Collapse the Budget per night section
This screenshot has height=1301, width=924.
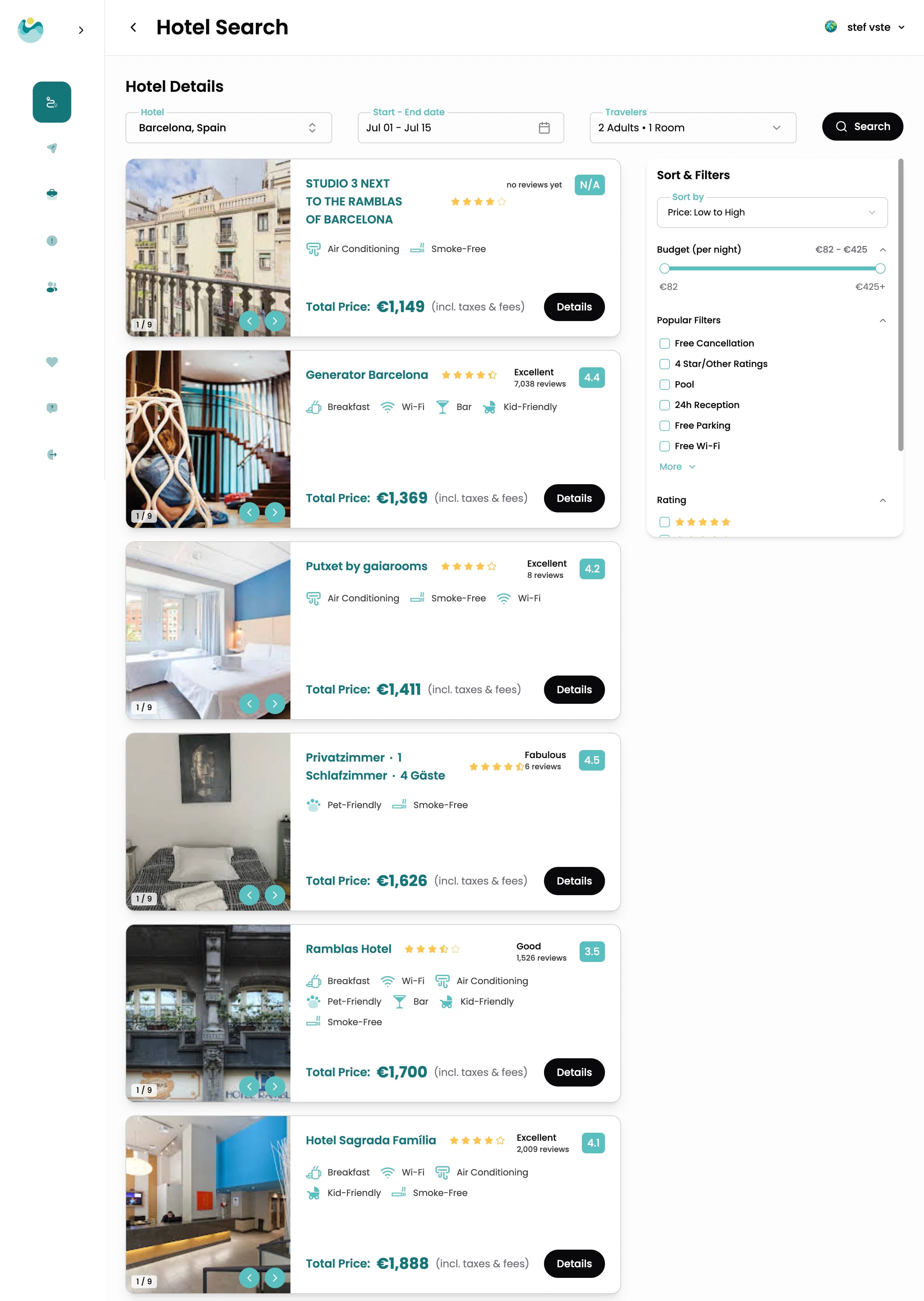pos(883,250)
